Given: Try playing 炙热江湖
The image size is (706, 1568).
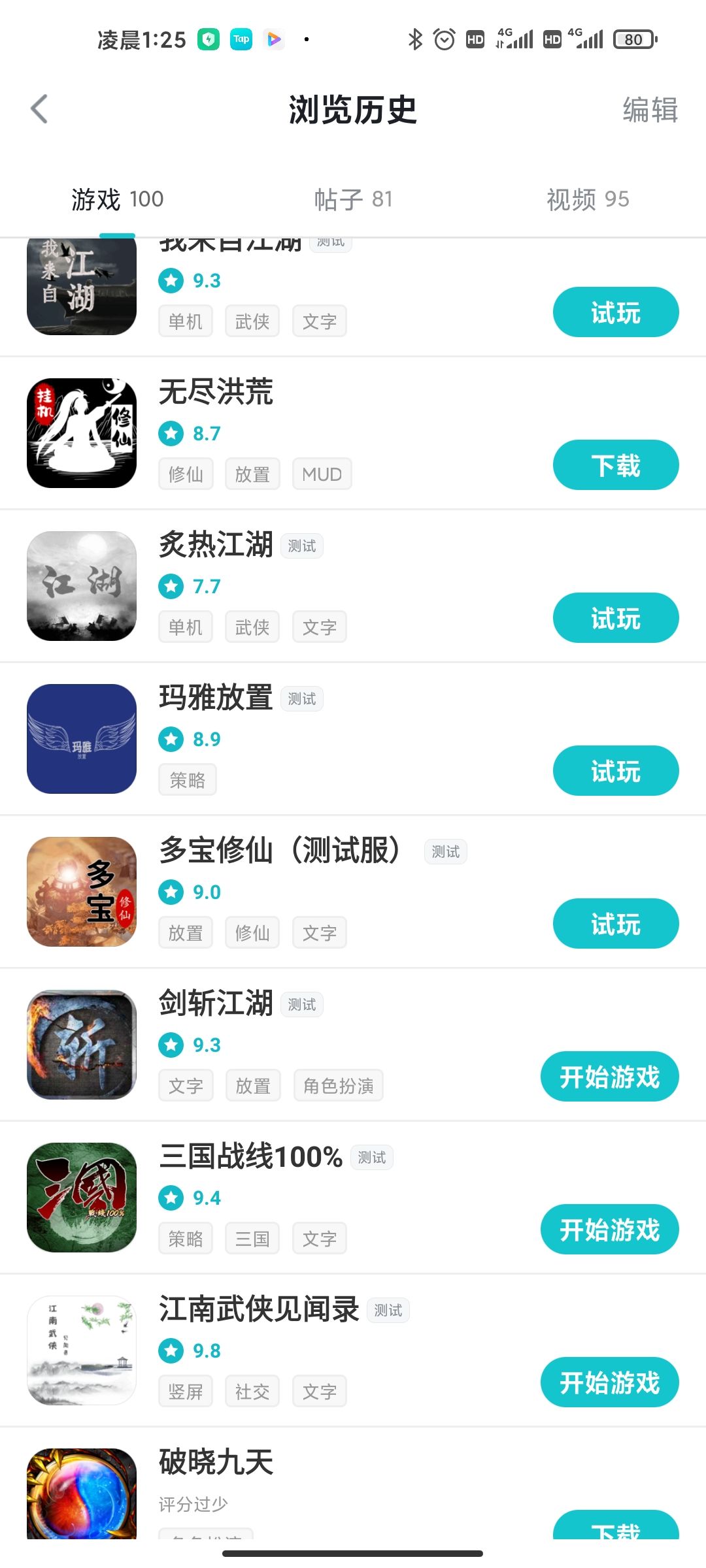Looking at the screenshot, I should [615, 618].
